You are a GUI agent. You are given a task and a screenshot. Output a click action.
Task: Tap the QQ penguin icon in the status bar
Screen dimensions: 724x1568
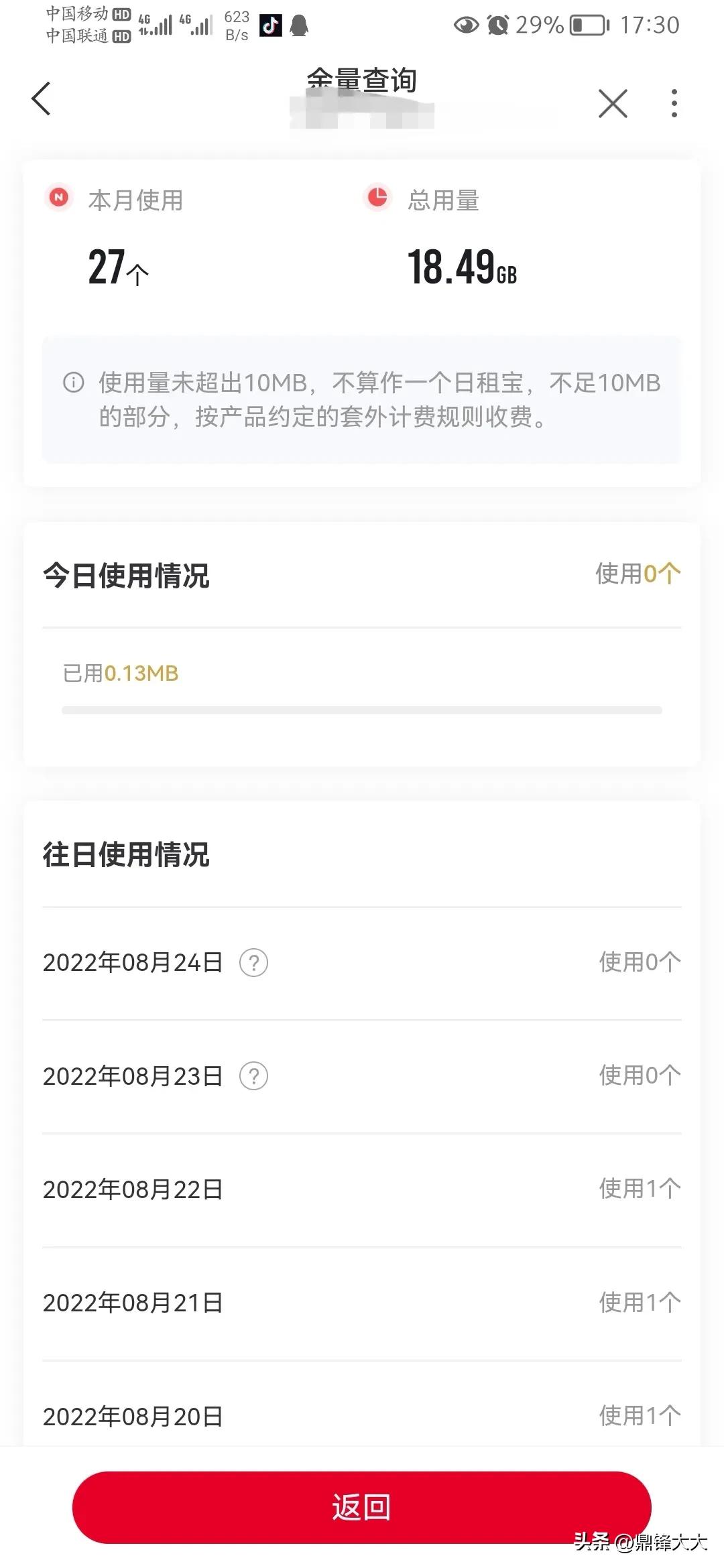click(x=300, y=25)
